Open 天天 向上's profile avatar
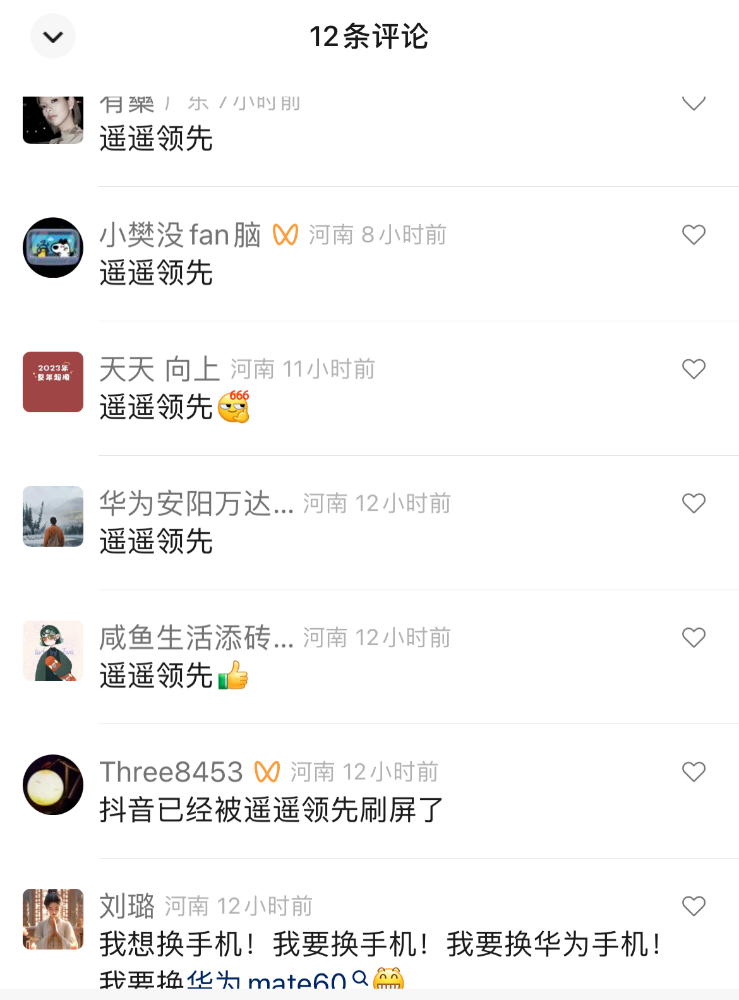 (53, 382)
